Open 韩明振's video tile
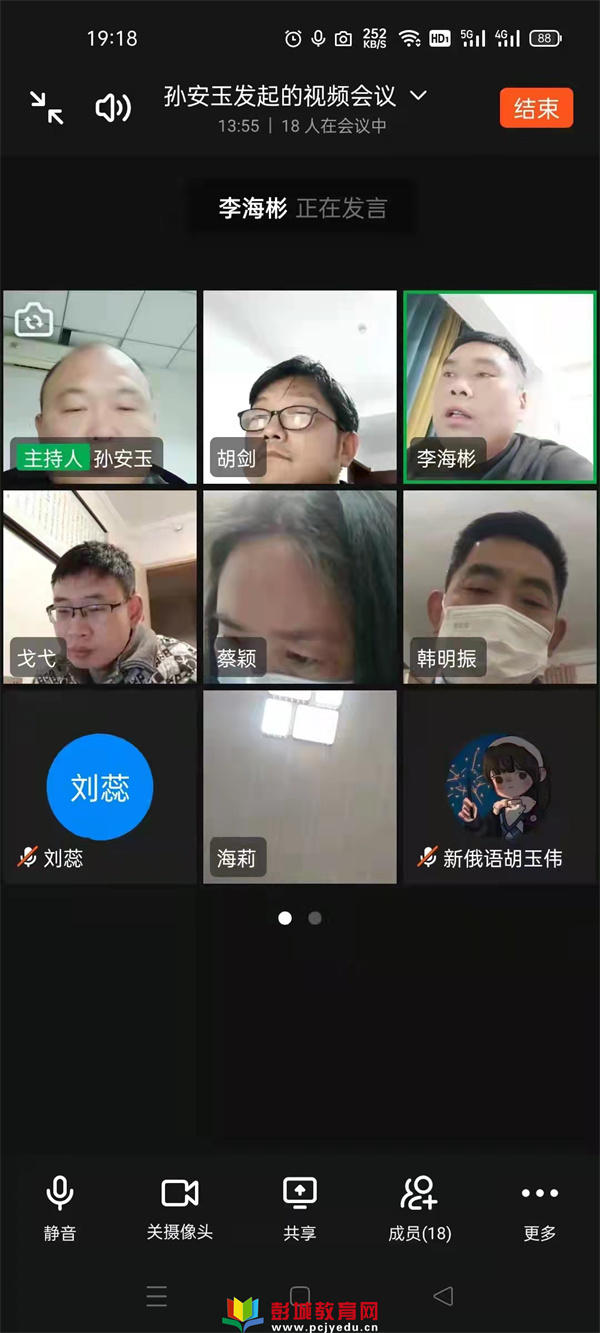The width and height of the screenshot is (600, 1333). [x=499, y=587]
